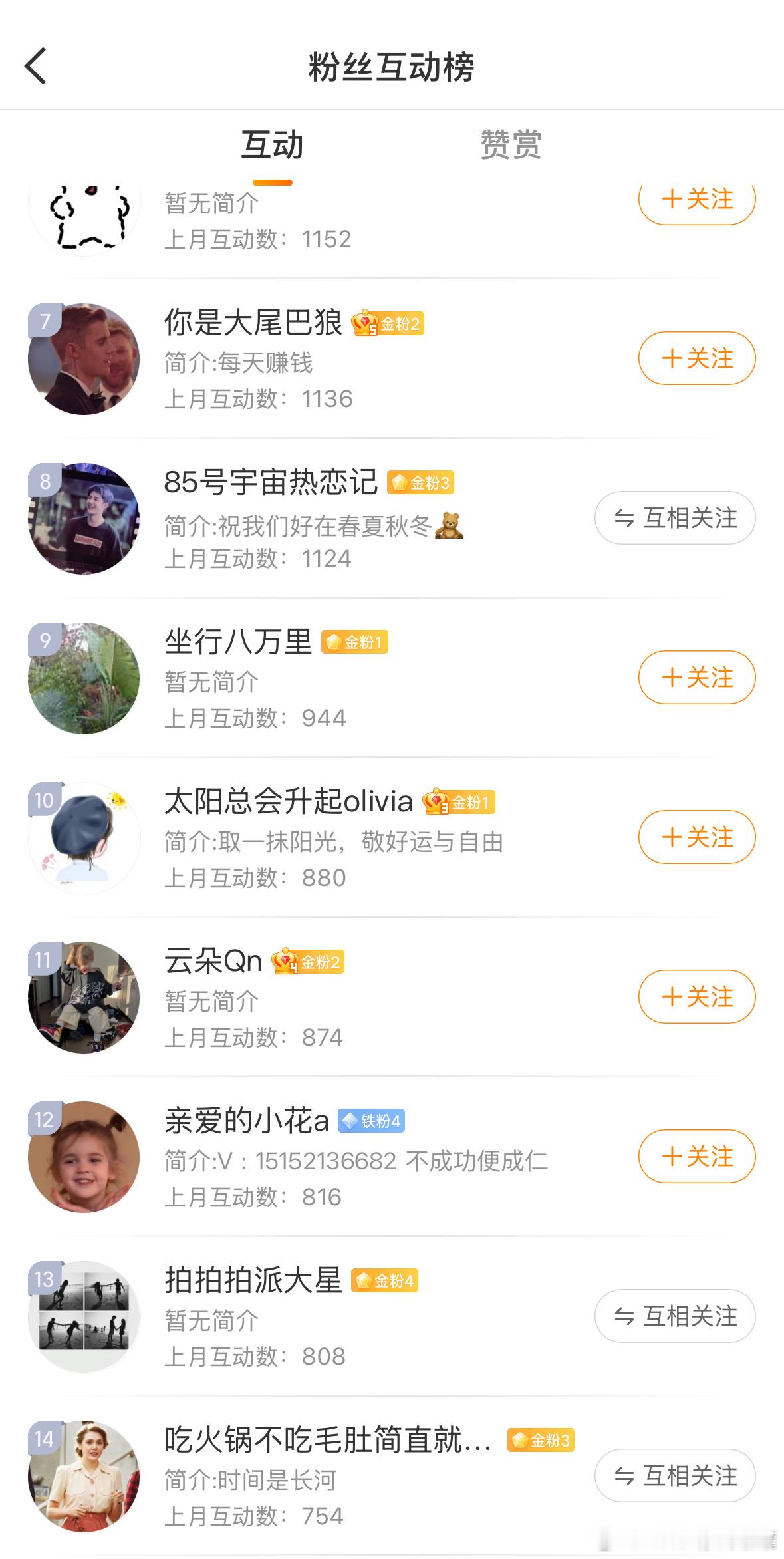Go back from 粉丝互动榜
The width and height of the screenshot is (784, 1559).
tap(36, 66)
